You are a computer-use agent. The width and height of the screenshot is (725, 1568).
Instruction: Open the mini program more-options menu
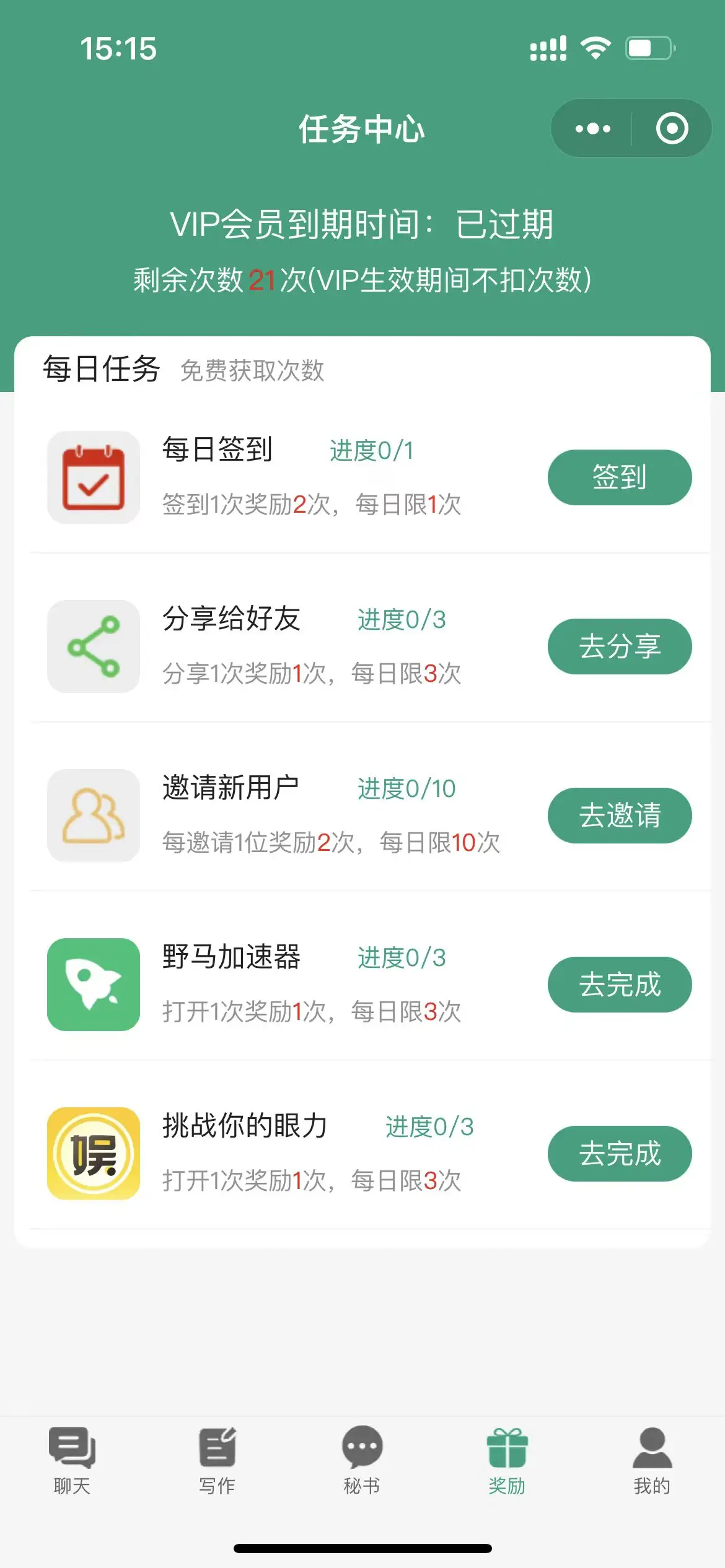coord(592,129)
